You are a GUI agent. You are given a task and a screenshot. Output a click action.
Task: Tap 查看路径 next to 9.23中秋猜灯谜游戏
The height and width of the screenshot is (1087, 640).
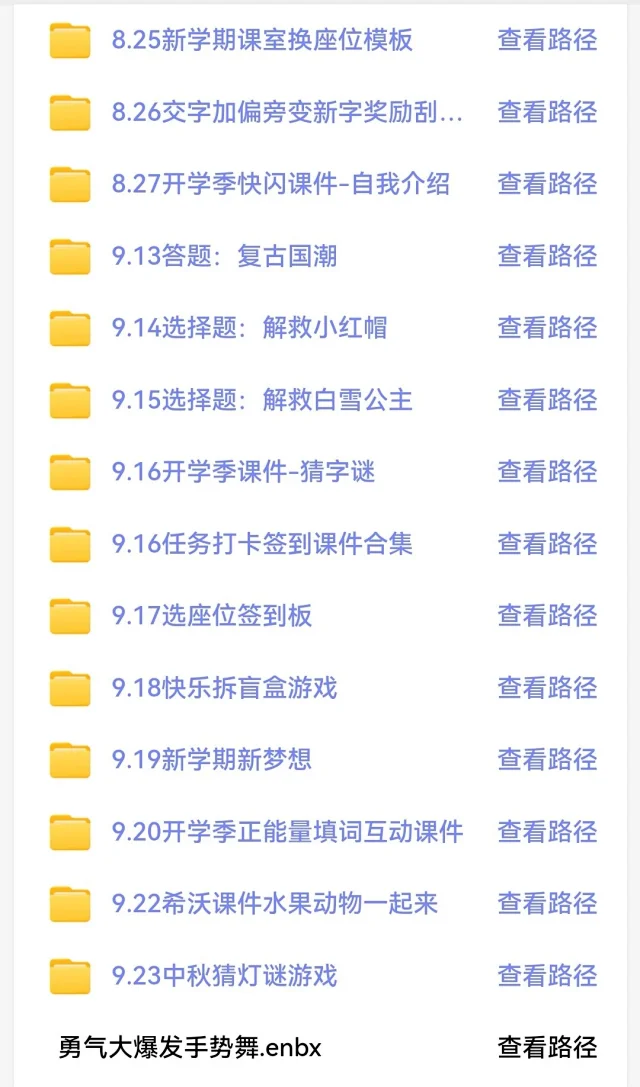point(547,976)
